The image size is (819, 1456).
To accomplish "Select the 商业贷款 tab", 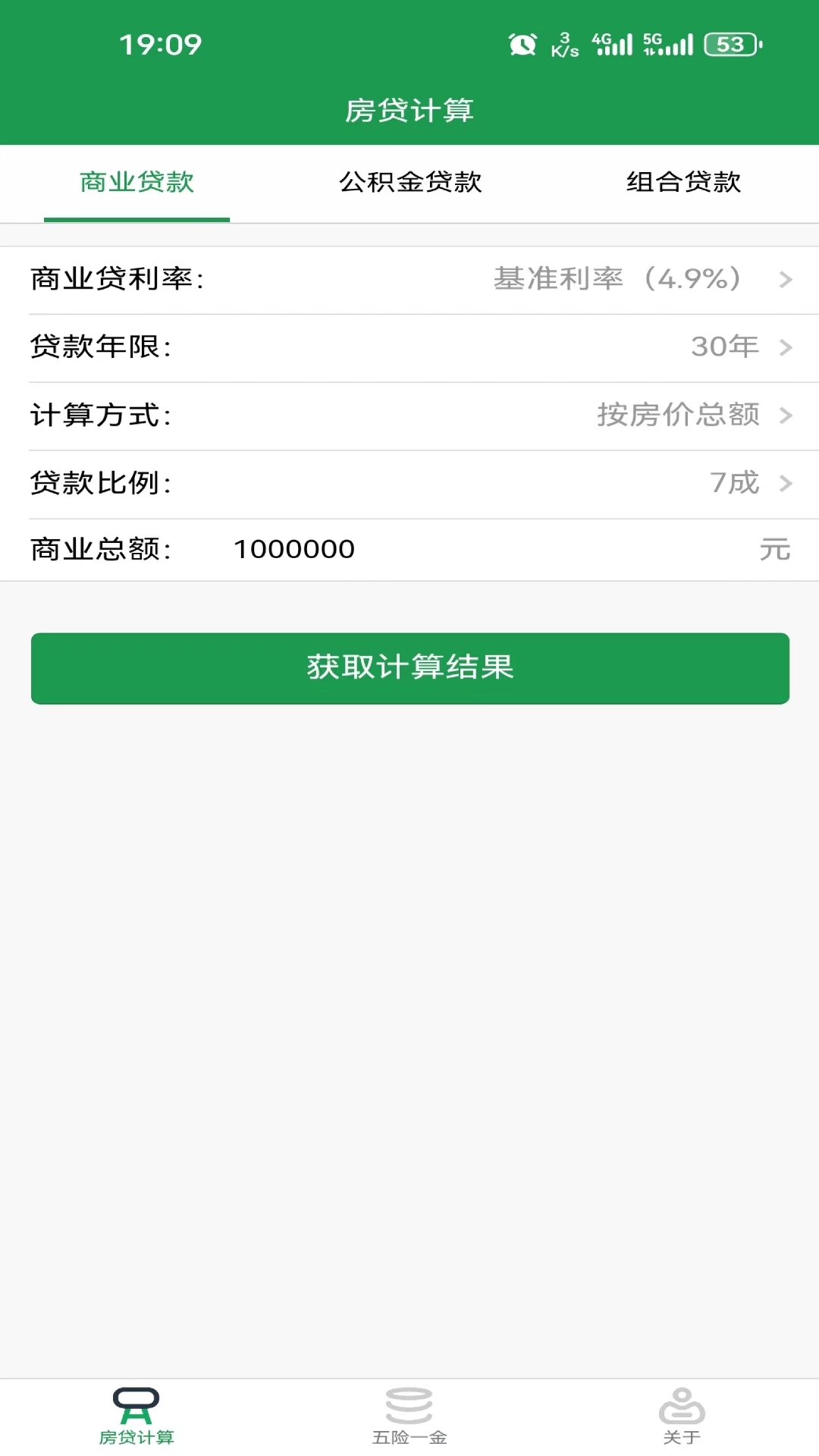I will coord(136,182).
